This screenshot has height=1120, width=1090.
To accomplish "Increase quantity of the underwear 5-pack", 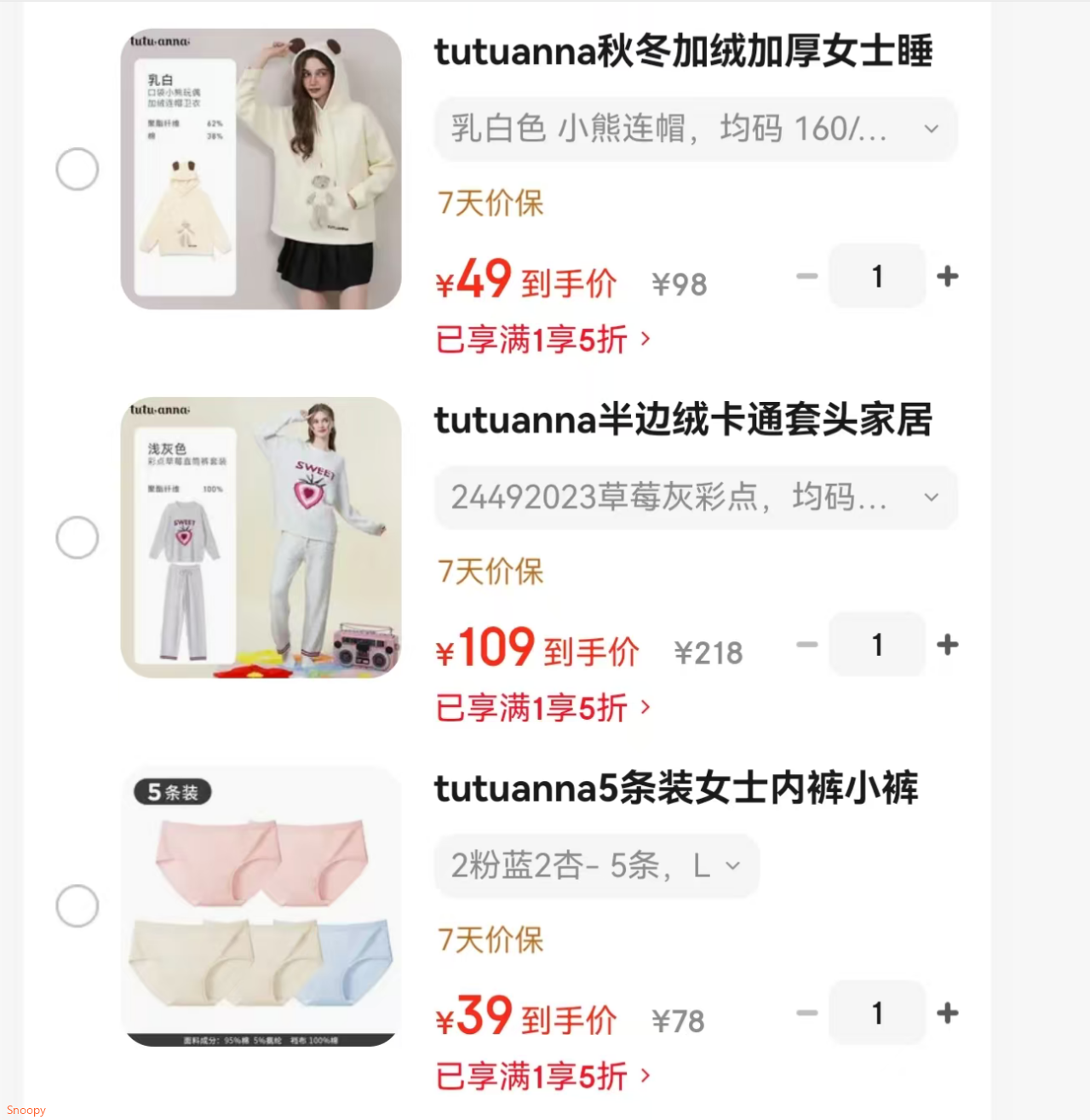I will (x=947, y=1013).
